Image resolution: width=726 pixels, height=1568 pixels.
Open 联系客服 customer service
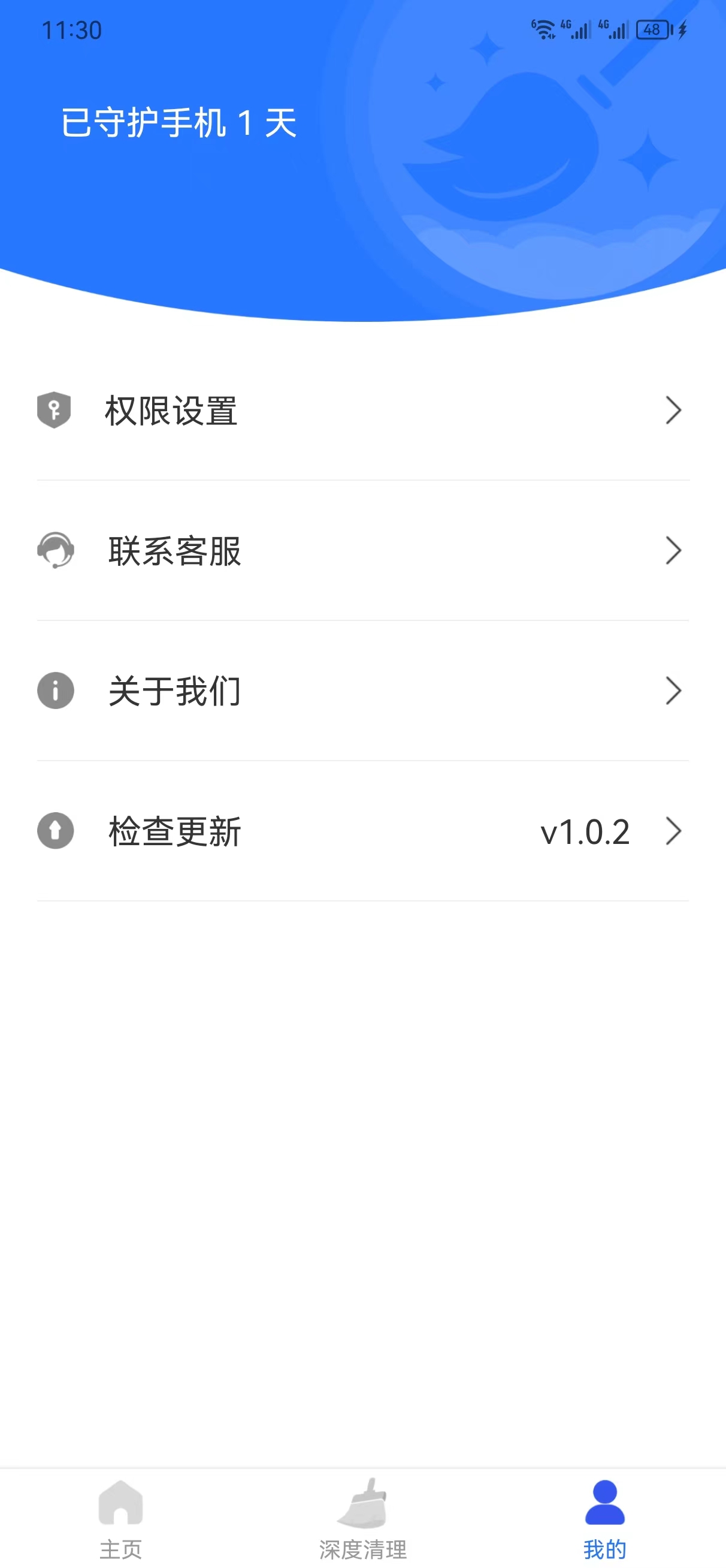(243, 551)
